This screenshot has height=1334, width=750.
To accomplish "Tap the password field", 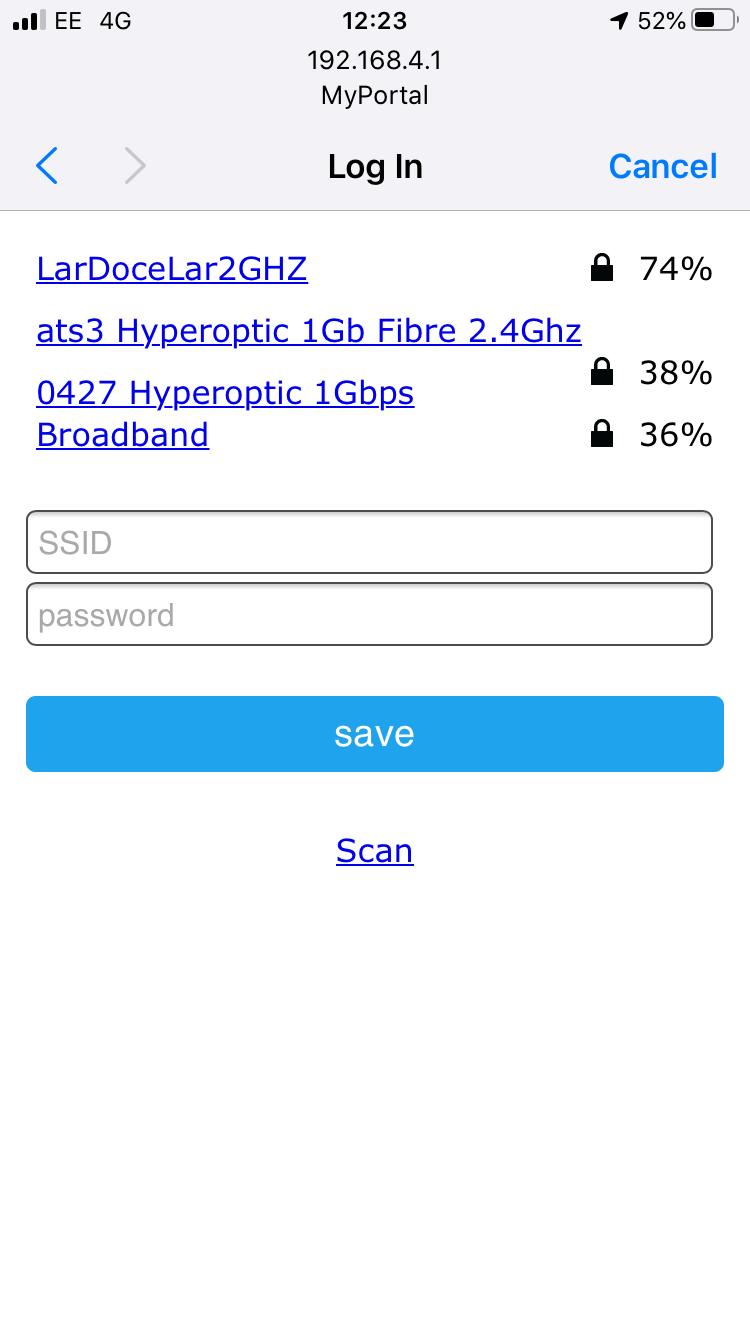I will (x=369, y=615).
